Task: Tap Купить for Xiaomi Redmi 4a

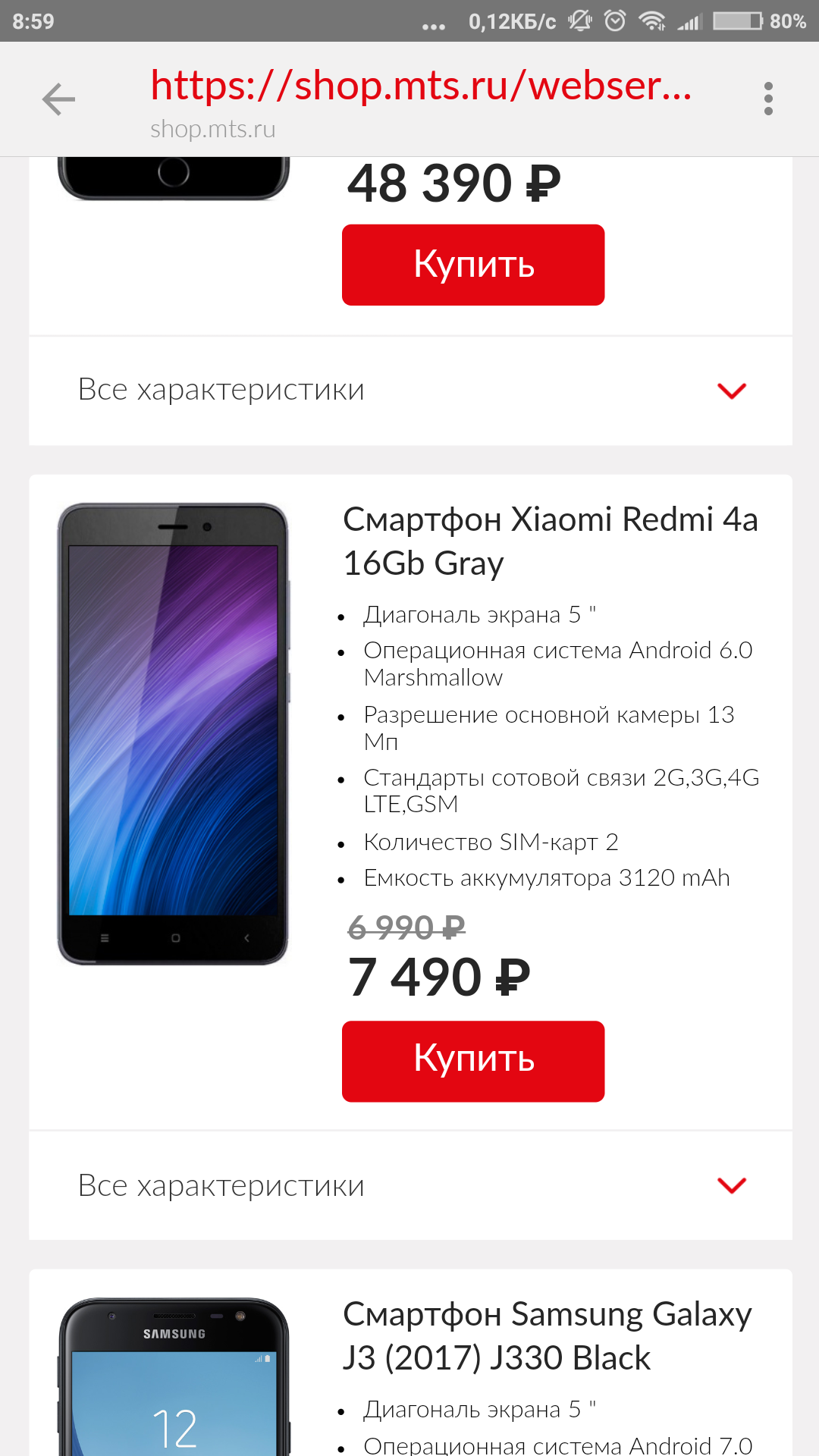Action: (x=473, y=1061)
